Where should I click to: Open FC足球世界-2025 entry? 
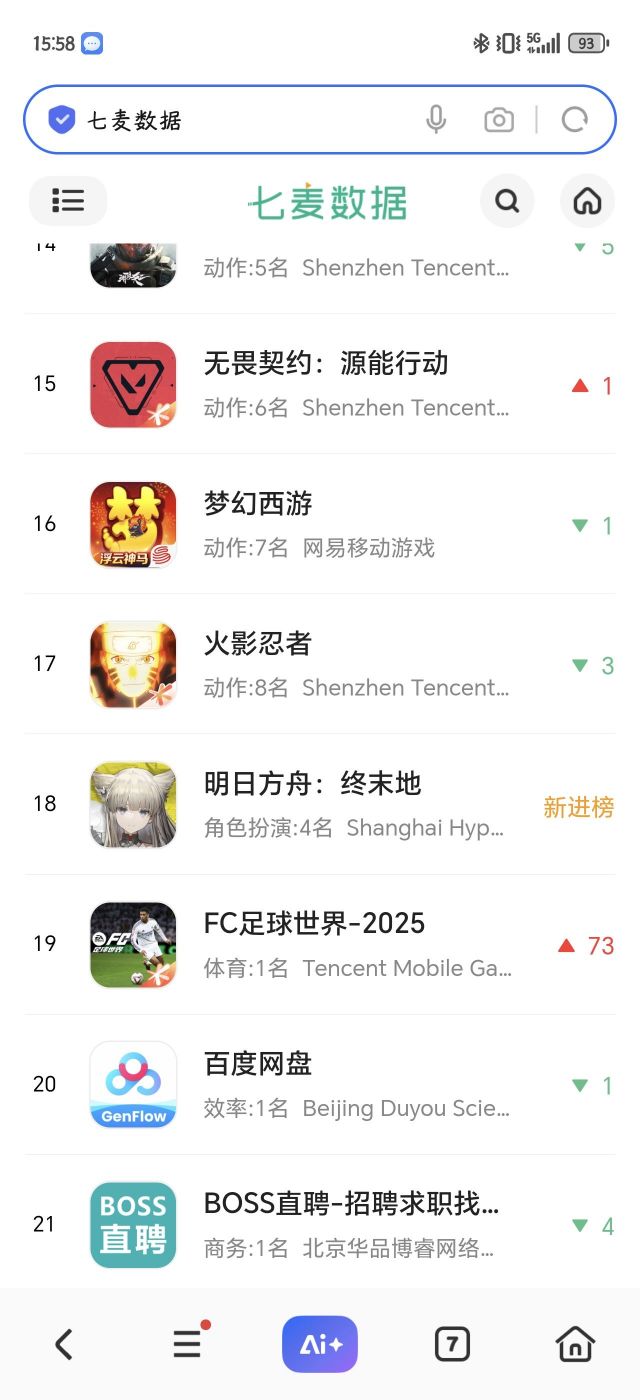coord(320,944)
